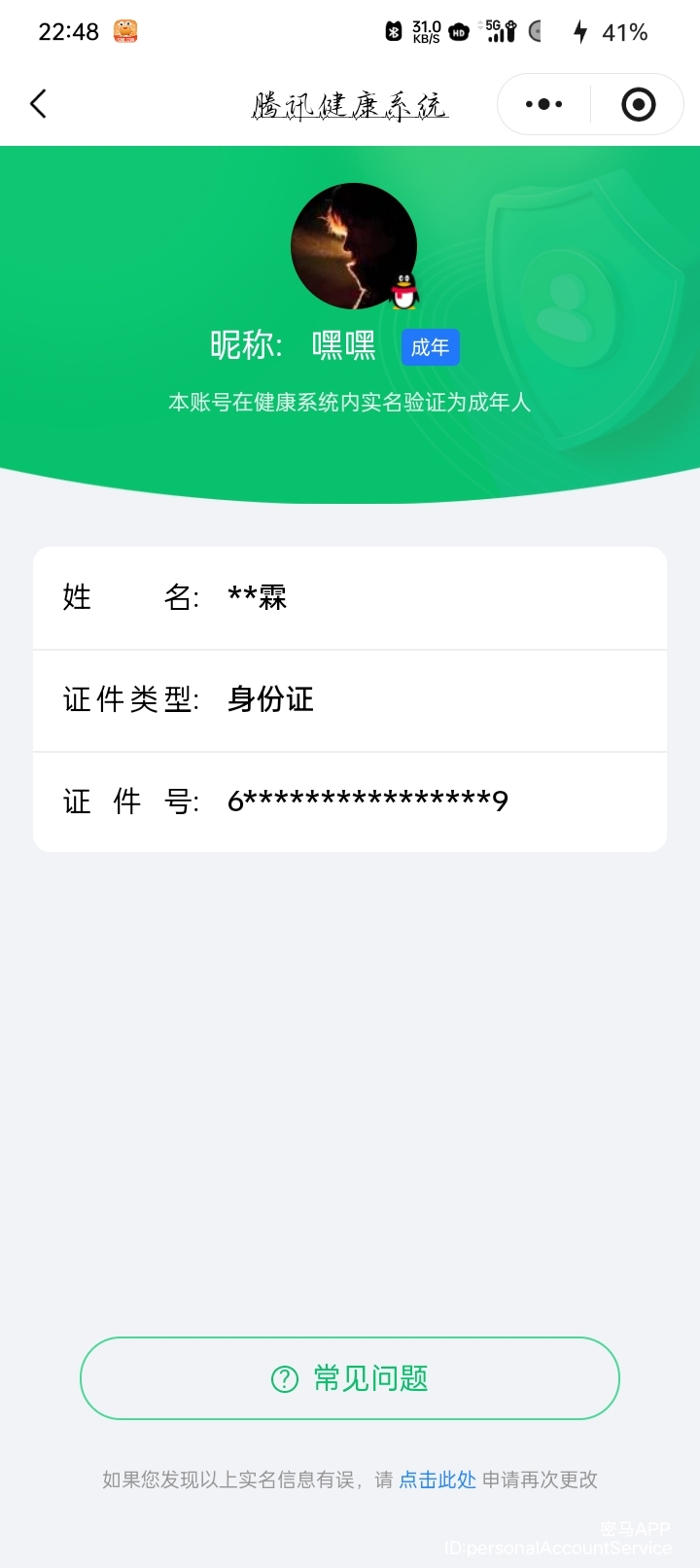Tap the back arrow to exit health system

pyautogui.click(x=39, y=103)
